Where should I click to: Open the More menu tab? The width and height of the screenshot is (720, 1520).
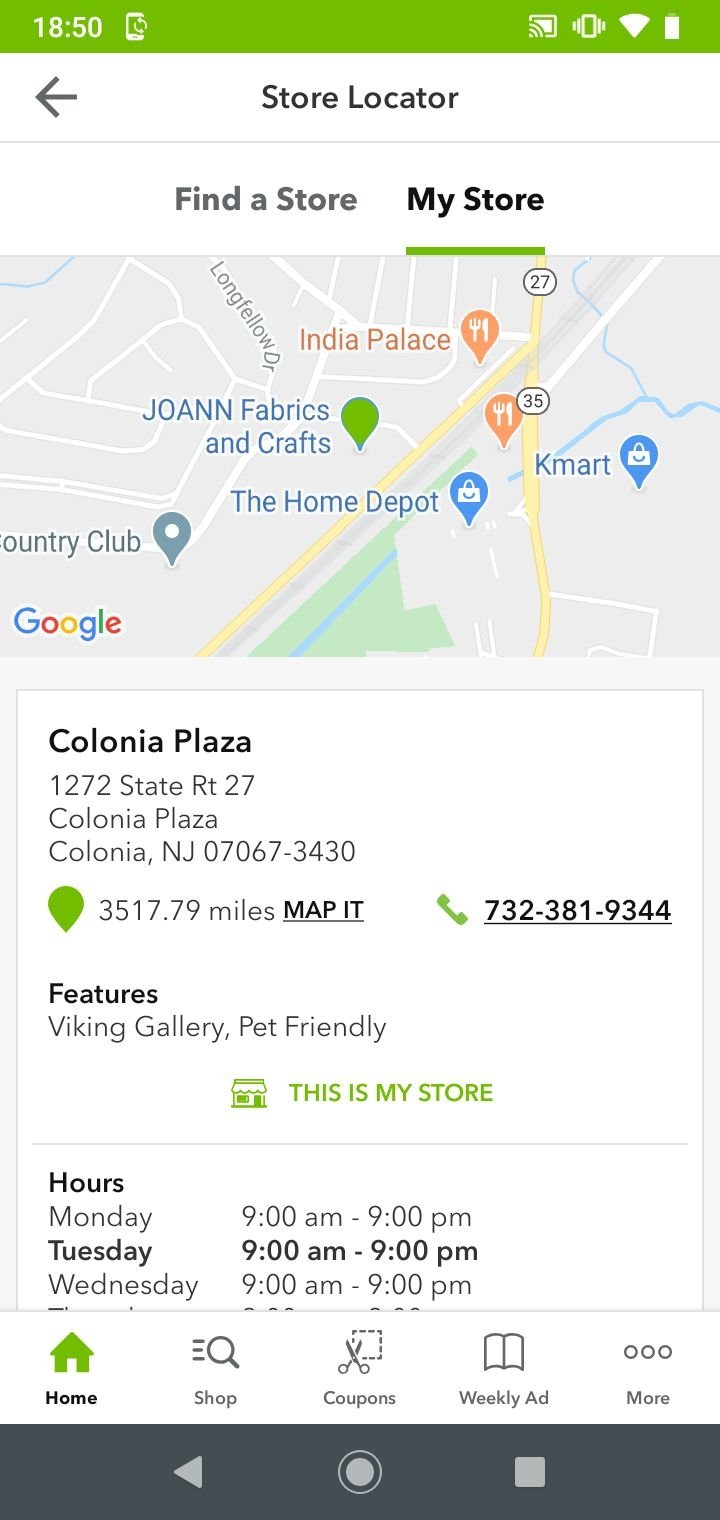point(648,1368)
